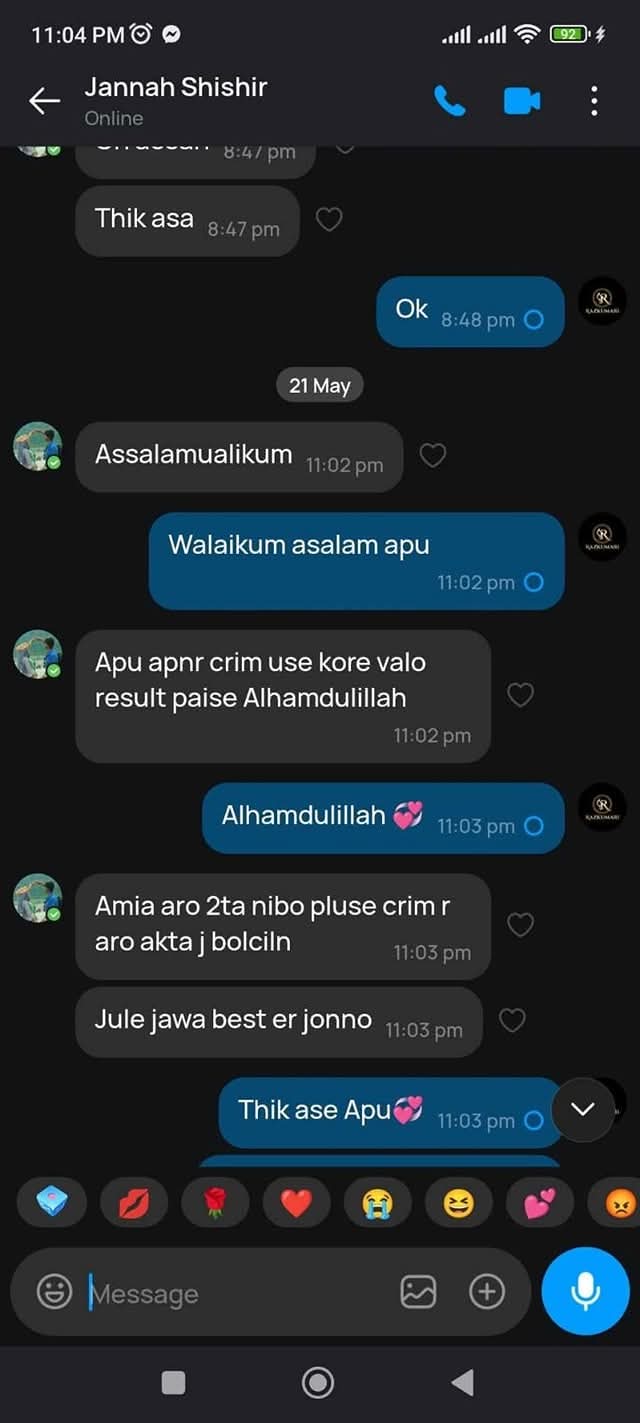Like the "Thik asa" message
Viewport: 640px width, 1423px height.
[329, 219]
